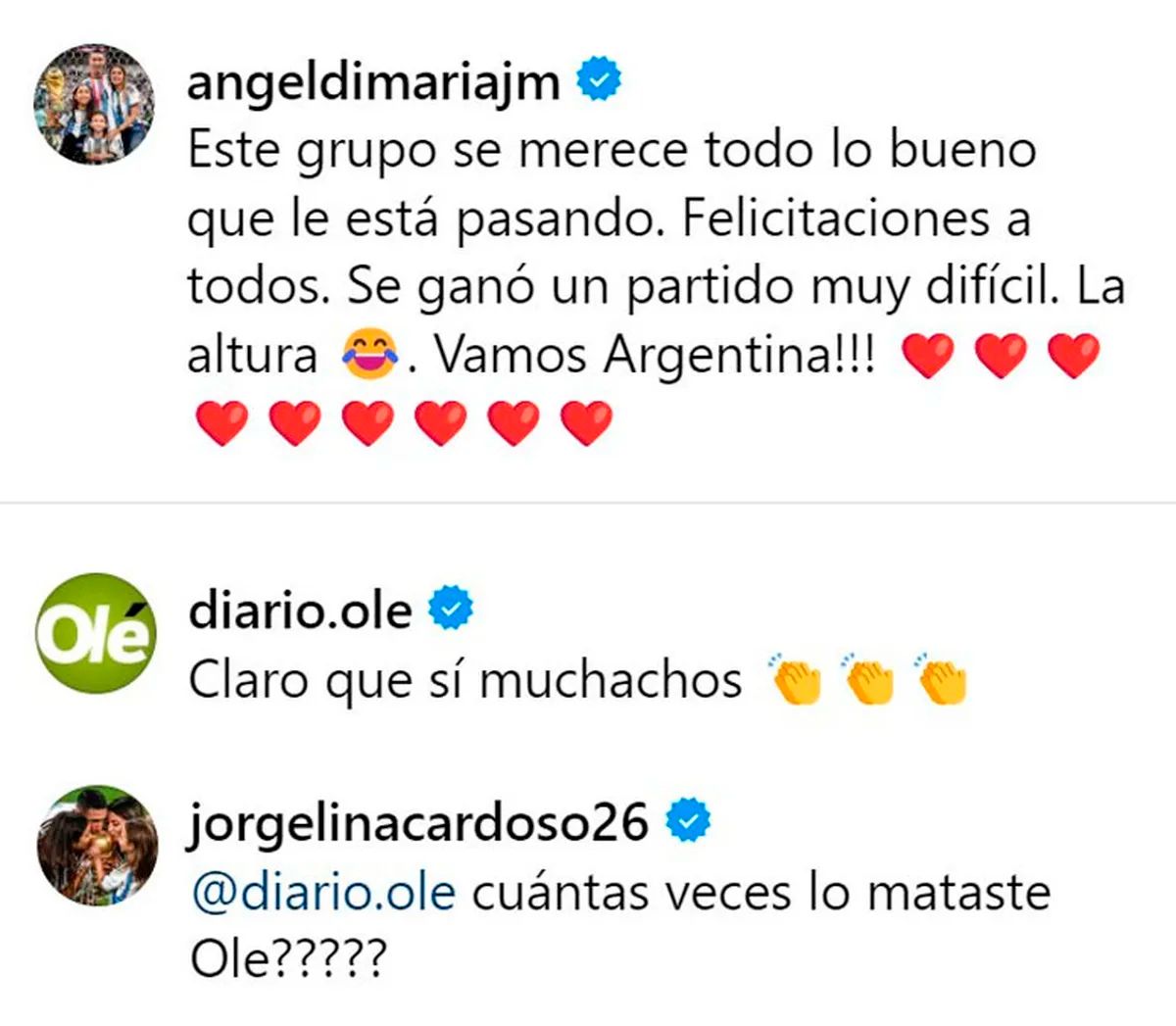Open angeldimariajm's profile picture
1176x1026 pixels.
tap(94, 104)
